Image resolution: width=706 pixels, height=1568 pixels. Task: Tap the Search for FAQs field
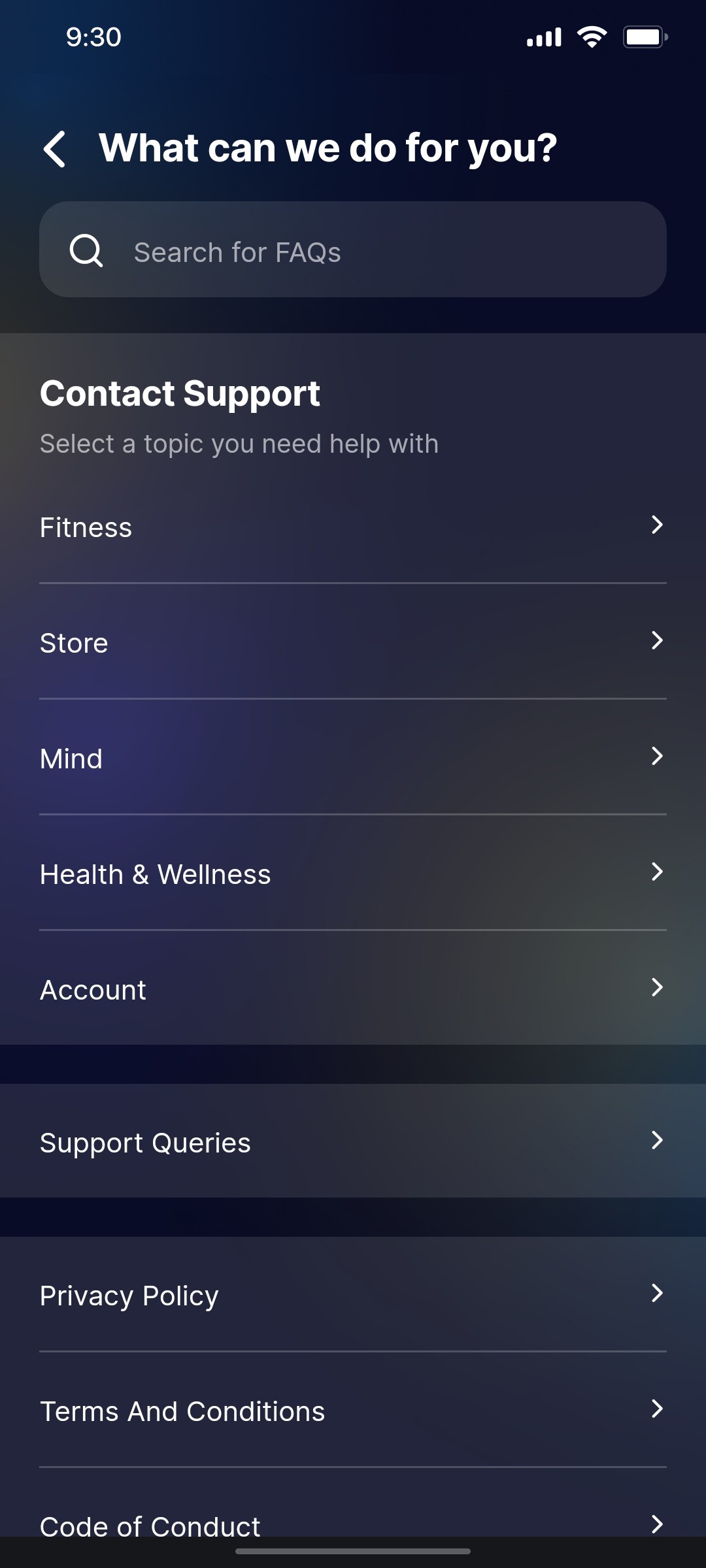tap(353, 251)
